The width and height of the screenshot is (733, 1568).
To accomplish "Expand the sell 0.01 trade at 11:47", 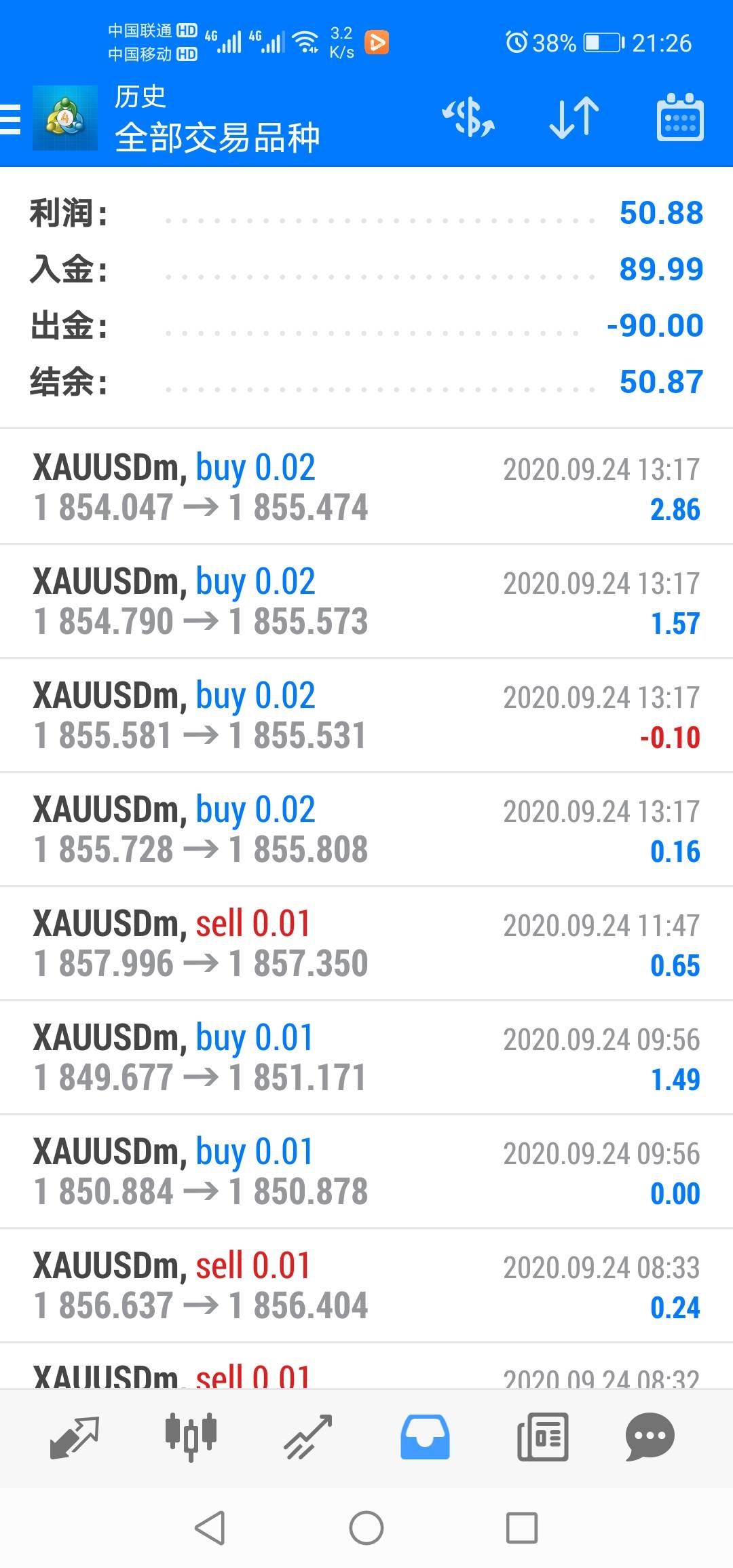I will [366, 944].
